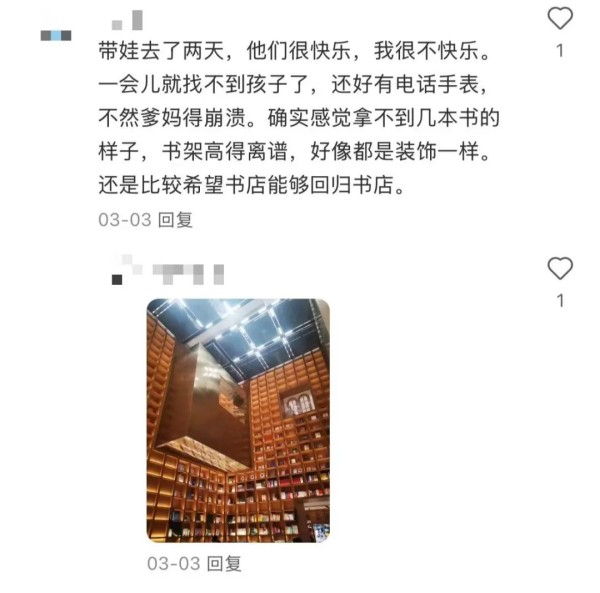Reply to the 带娃去了两天 comment
Image resolution: width=600 pixels, height=593 pixels.
[x=176, y=219]
